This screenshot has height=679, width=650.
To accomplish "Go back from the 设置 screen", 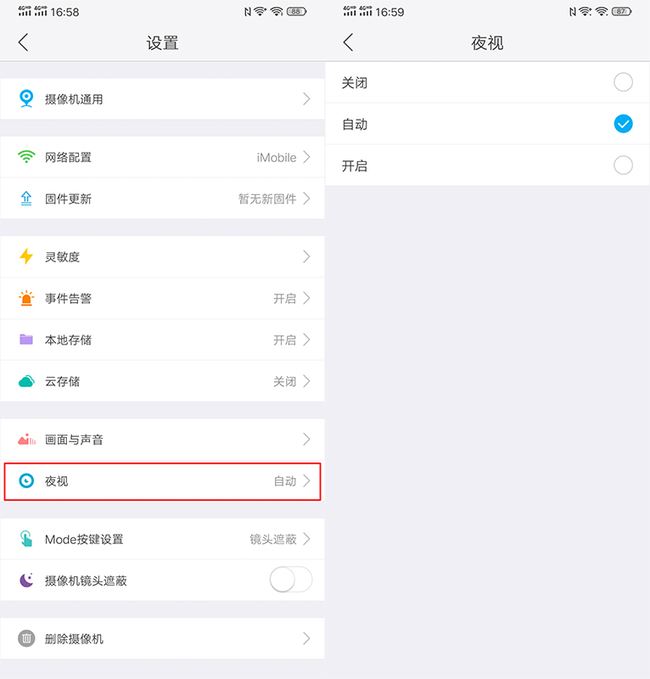I will click(24, 42).
